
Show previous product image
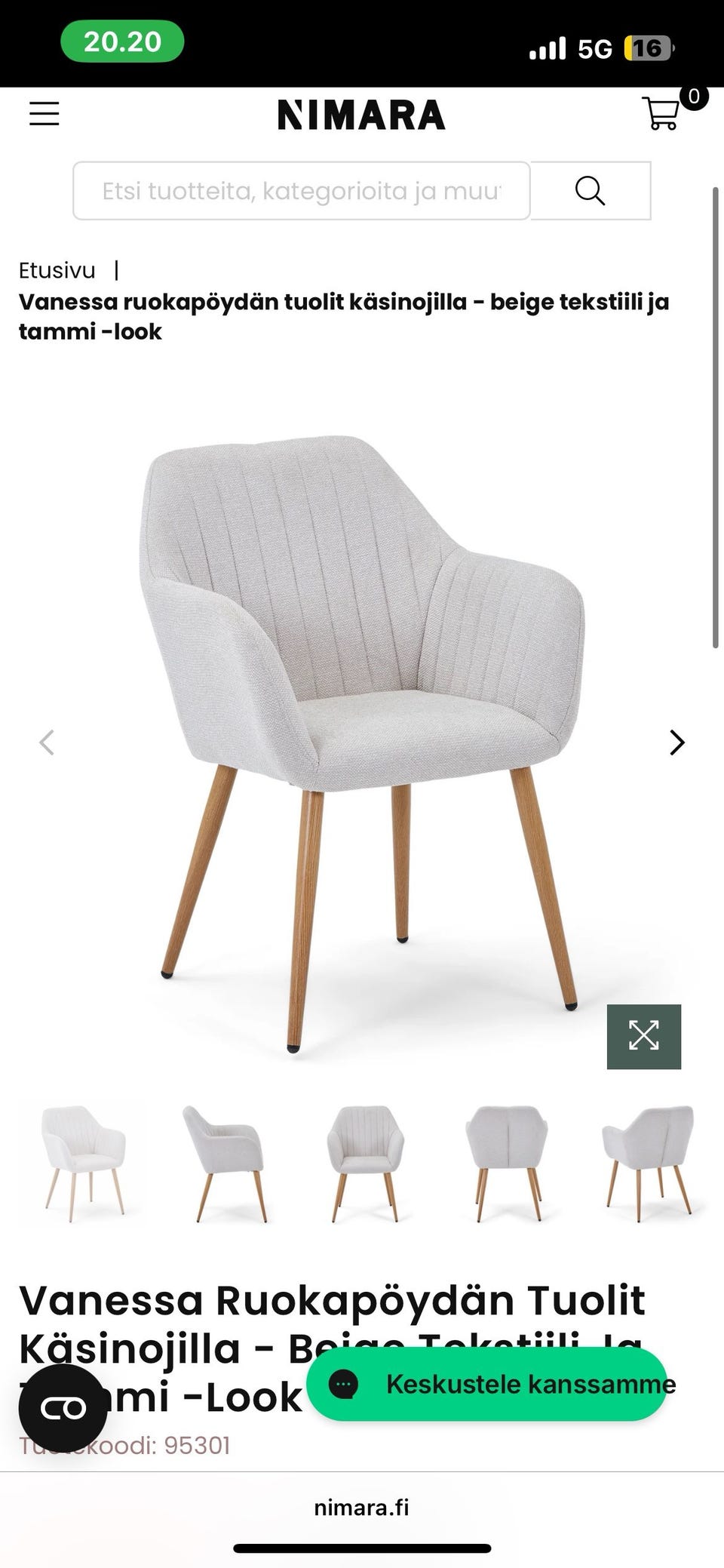coord(47,742)
